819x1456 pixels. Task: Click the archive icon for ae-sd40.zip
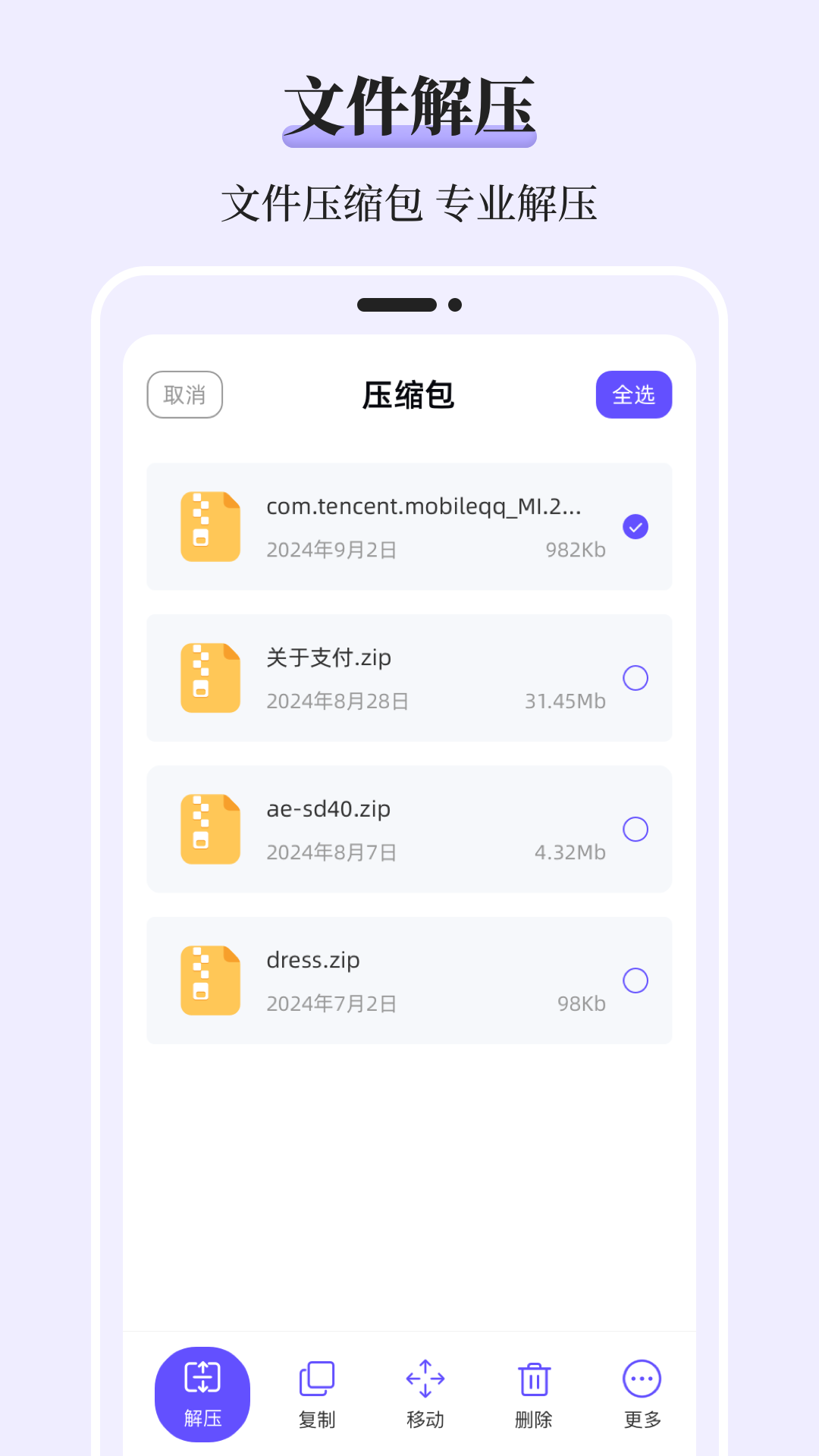[x=209, y=829]
